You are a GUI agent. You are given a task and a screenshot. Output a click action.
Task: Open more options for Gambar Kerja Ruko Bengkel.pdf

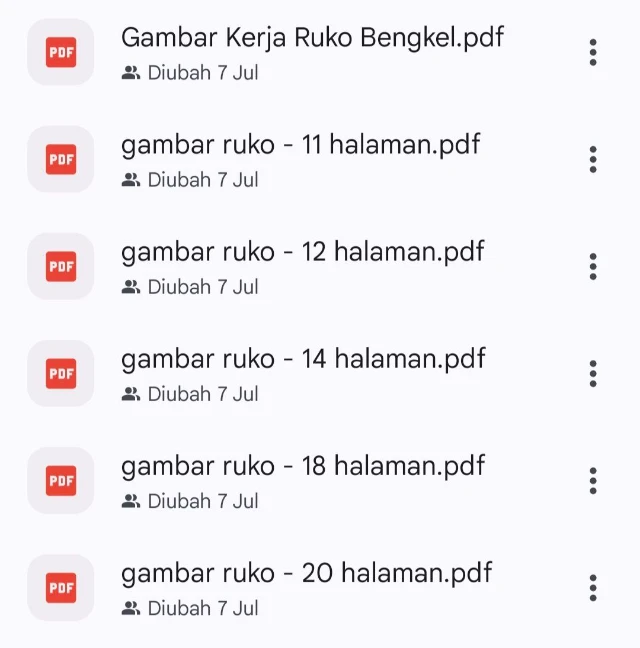(593, 52)
